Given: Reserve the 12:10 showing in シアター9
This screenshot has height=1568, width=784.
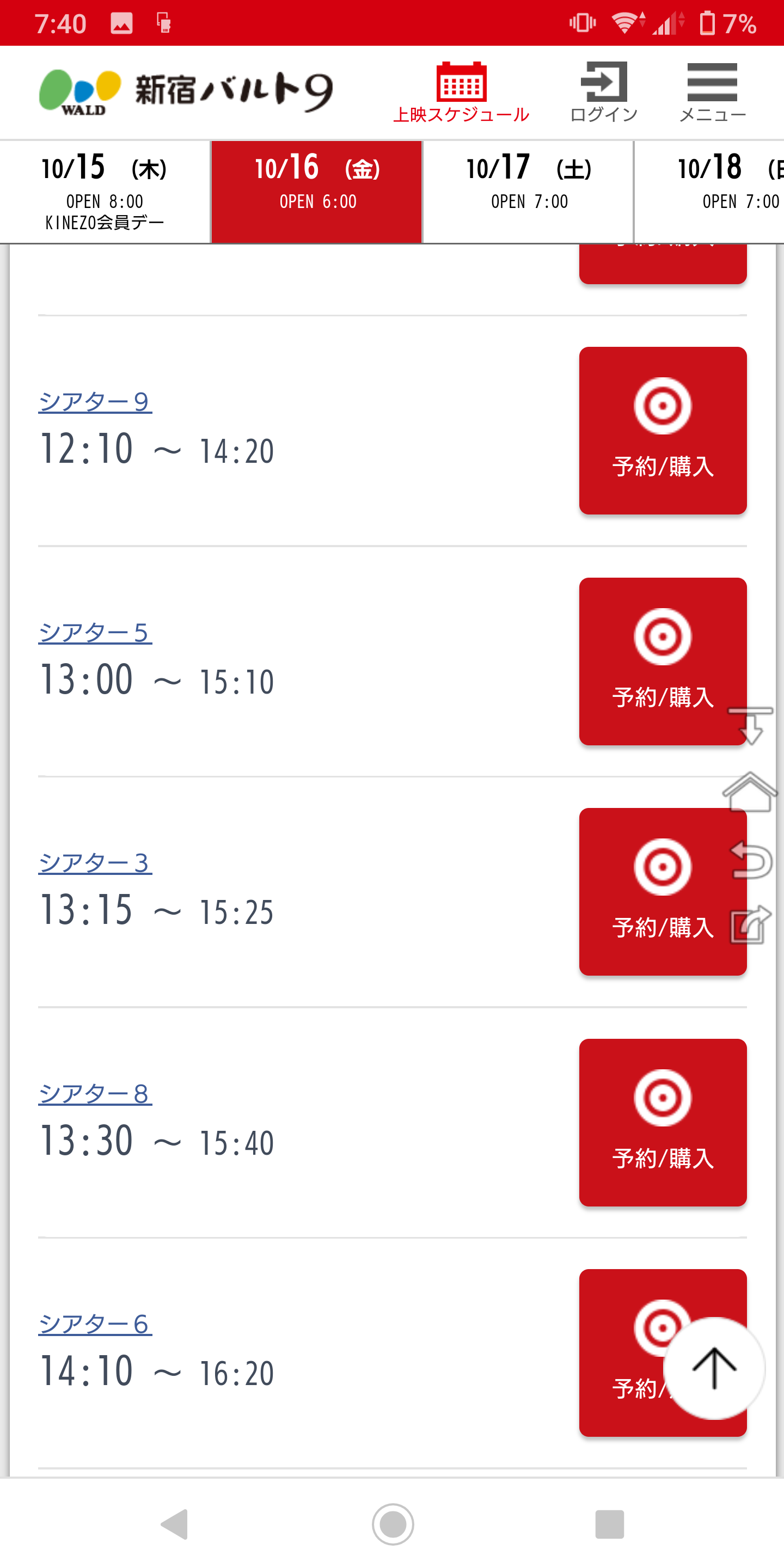Looking at the screenshot, I should pyautogui.click(x=662, y=430).
